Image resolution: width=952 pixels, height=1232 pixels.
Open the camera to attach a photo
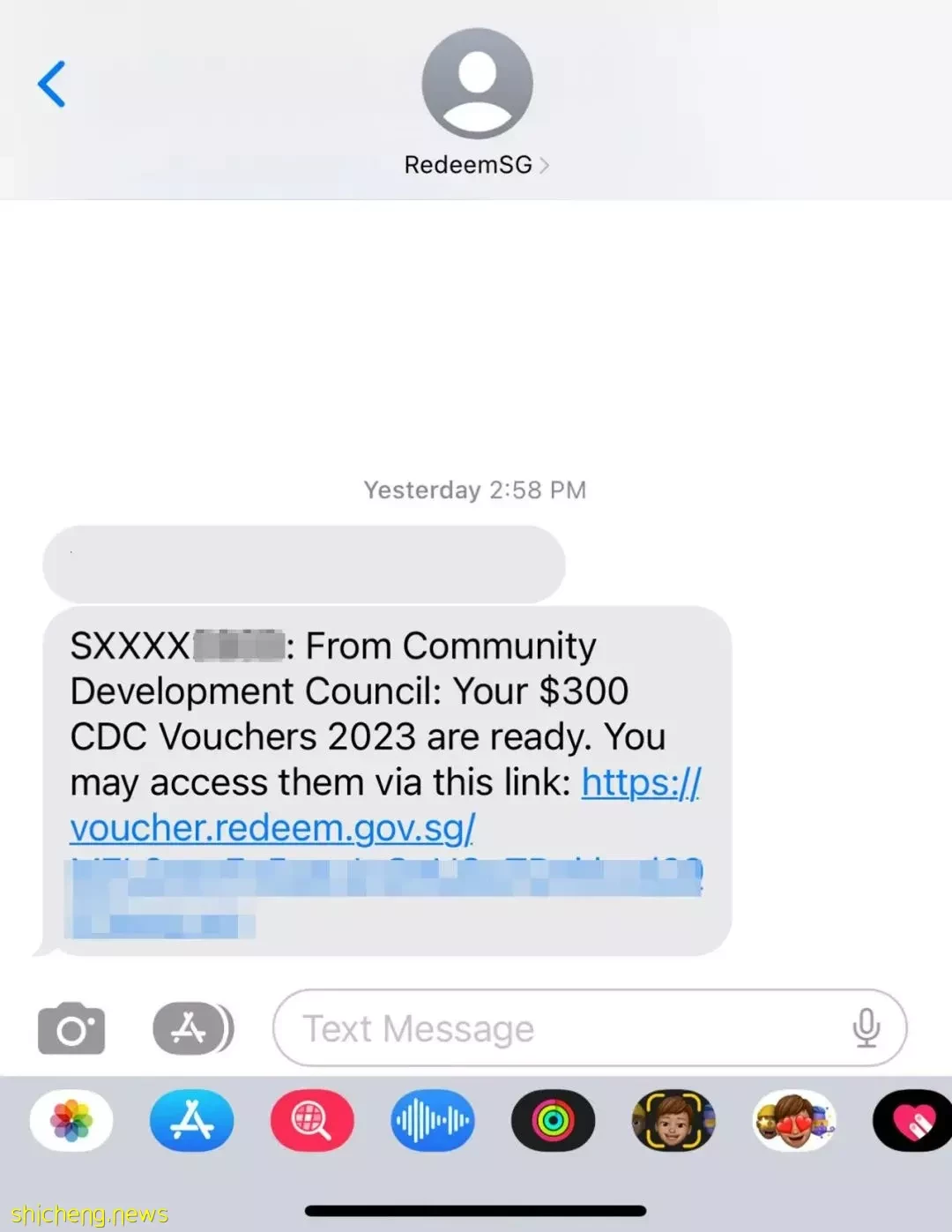(71, 1028)
